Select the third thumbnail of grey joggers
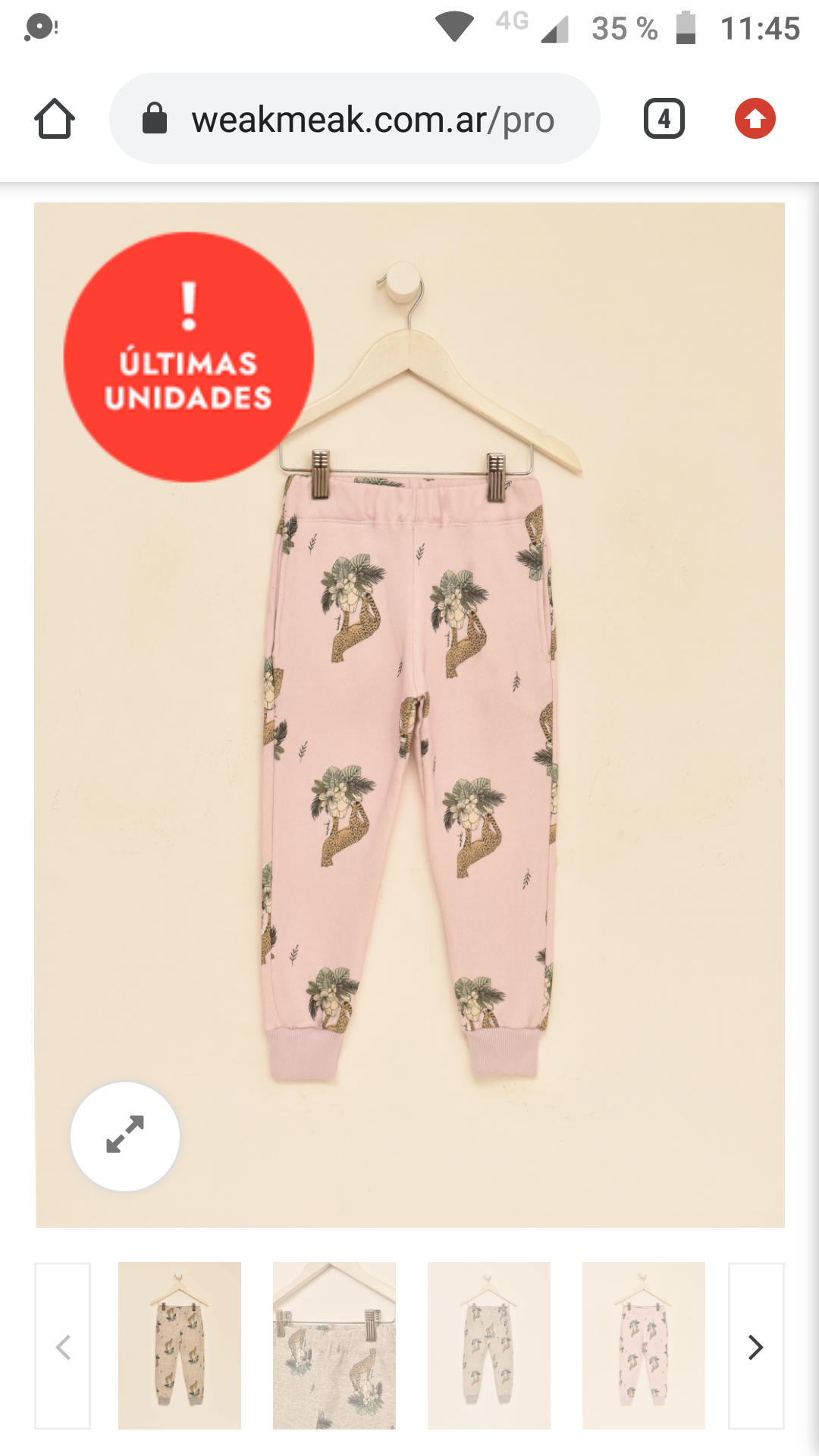Screen dimensions: 819x1456 pos(489,1346)
